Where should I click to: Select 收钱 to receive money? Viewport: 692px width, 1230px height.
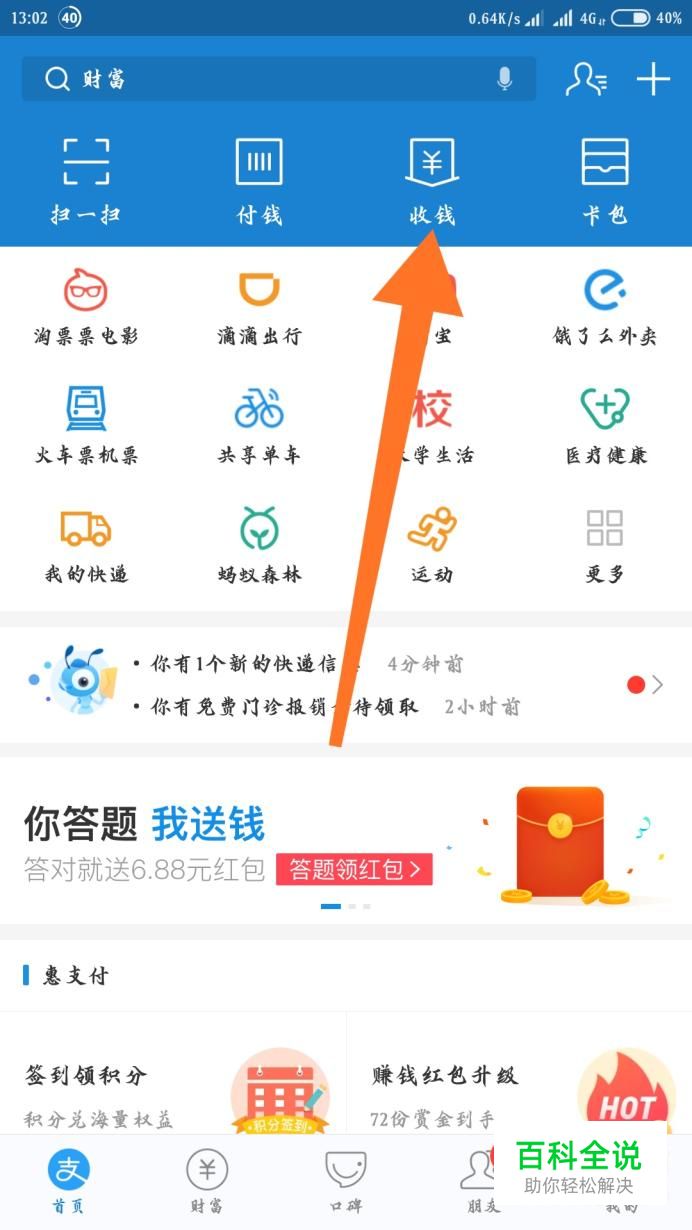[432, 180]
